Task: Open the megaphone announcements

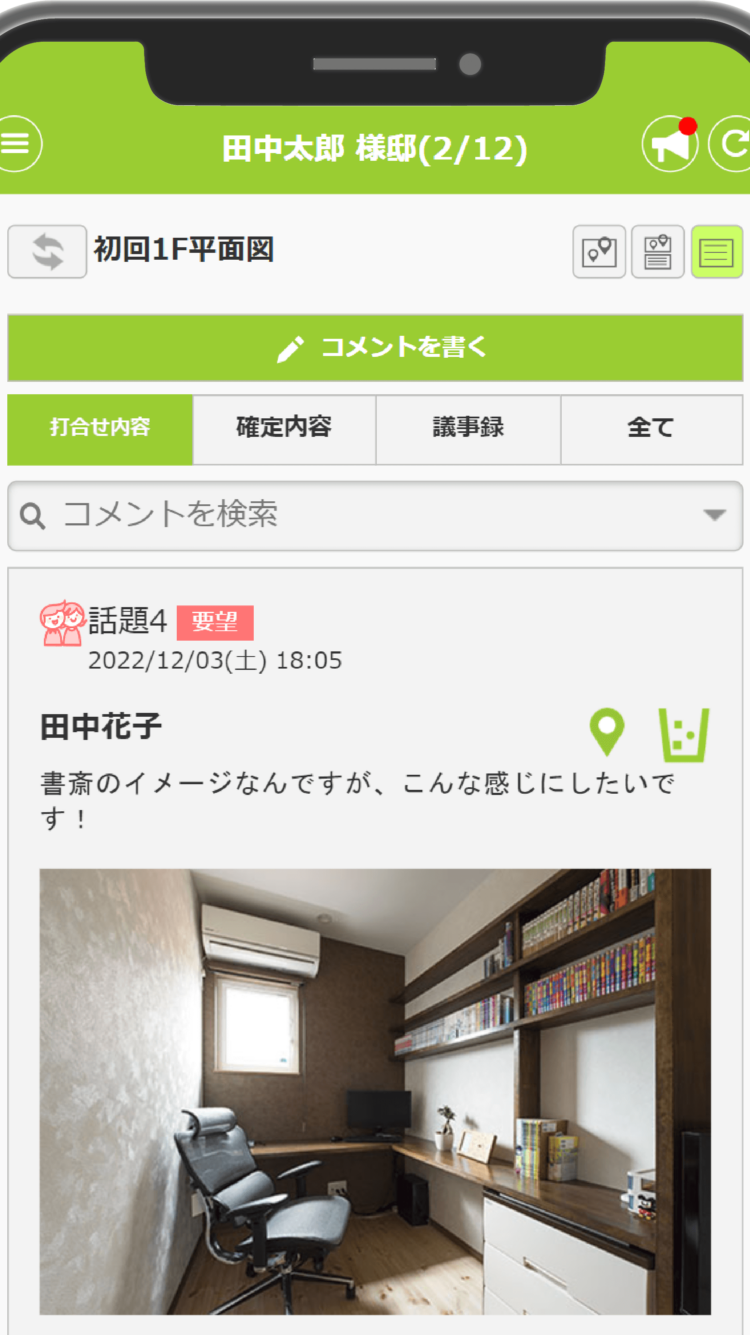Action: (669, 145)
